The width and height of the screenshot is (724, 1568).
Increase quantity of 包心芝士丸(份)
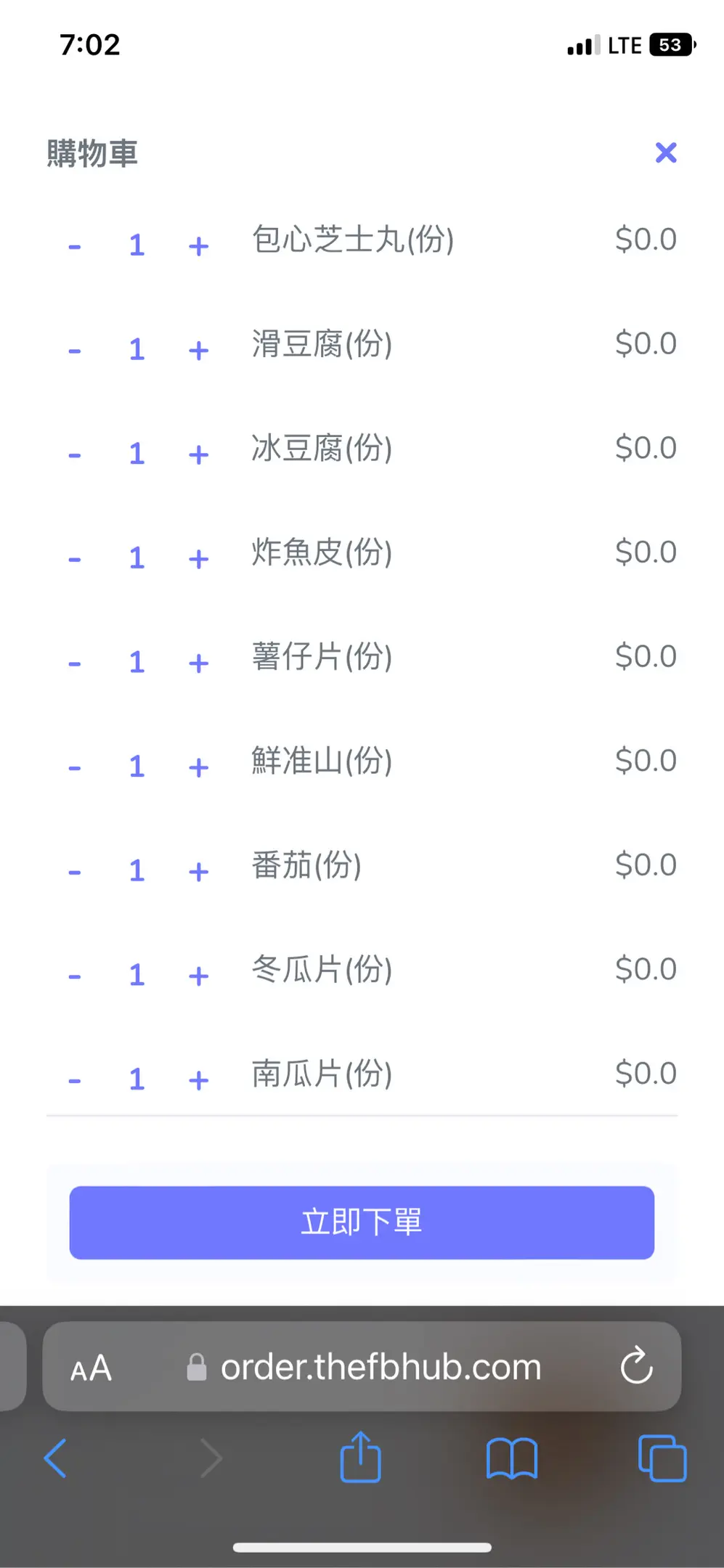point(198,246)
